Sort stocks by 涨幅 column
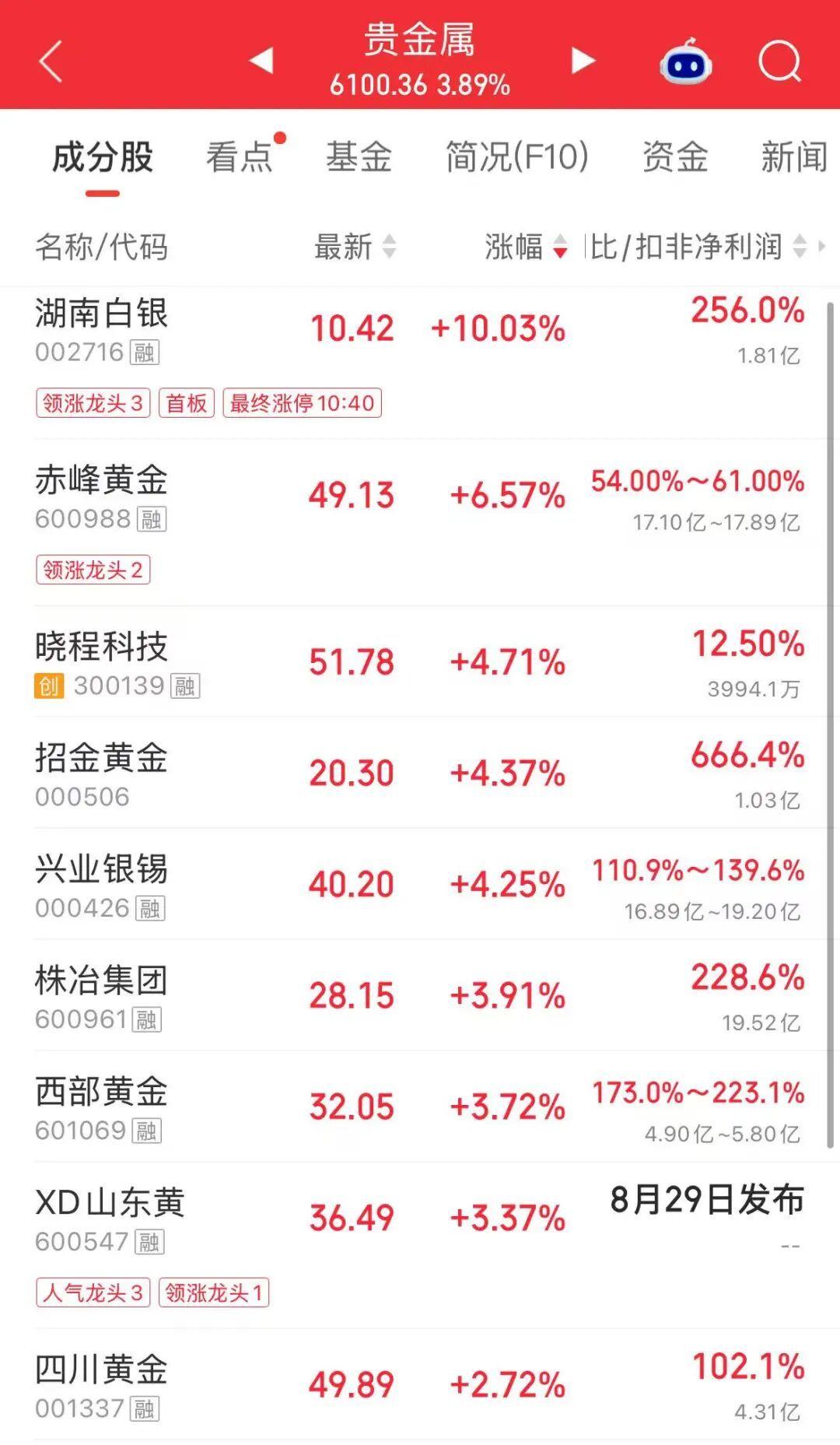This screenshot has width=840, height=1445. 527,247
